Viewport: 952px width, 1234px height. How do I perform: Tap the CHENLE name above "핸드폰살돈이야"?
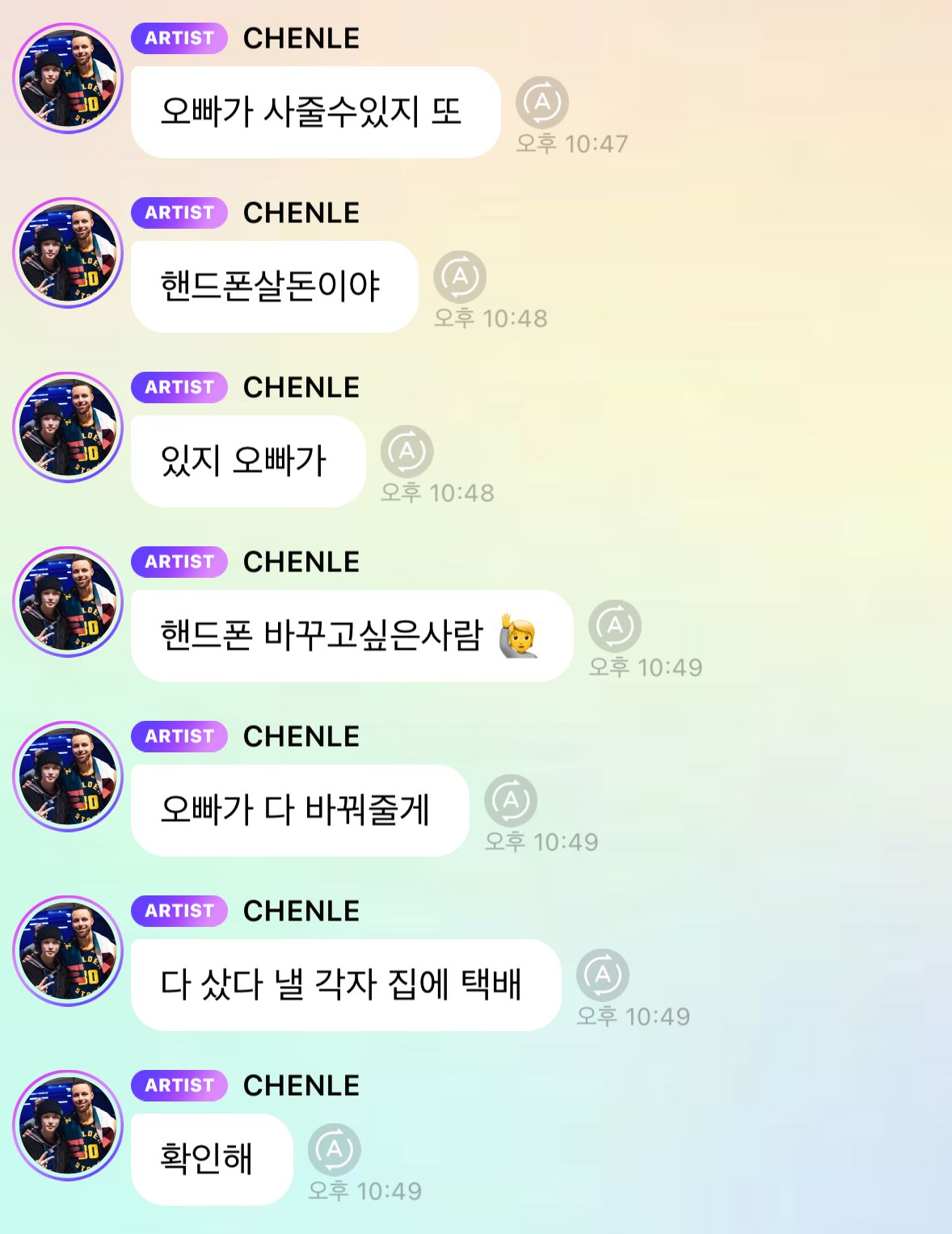tap(300, 213)
